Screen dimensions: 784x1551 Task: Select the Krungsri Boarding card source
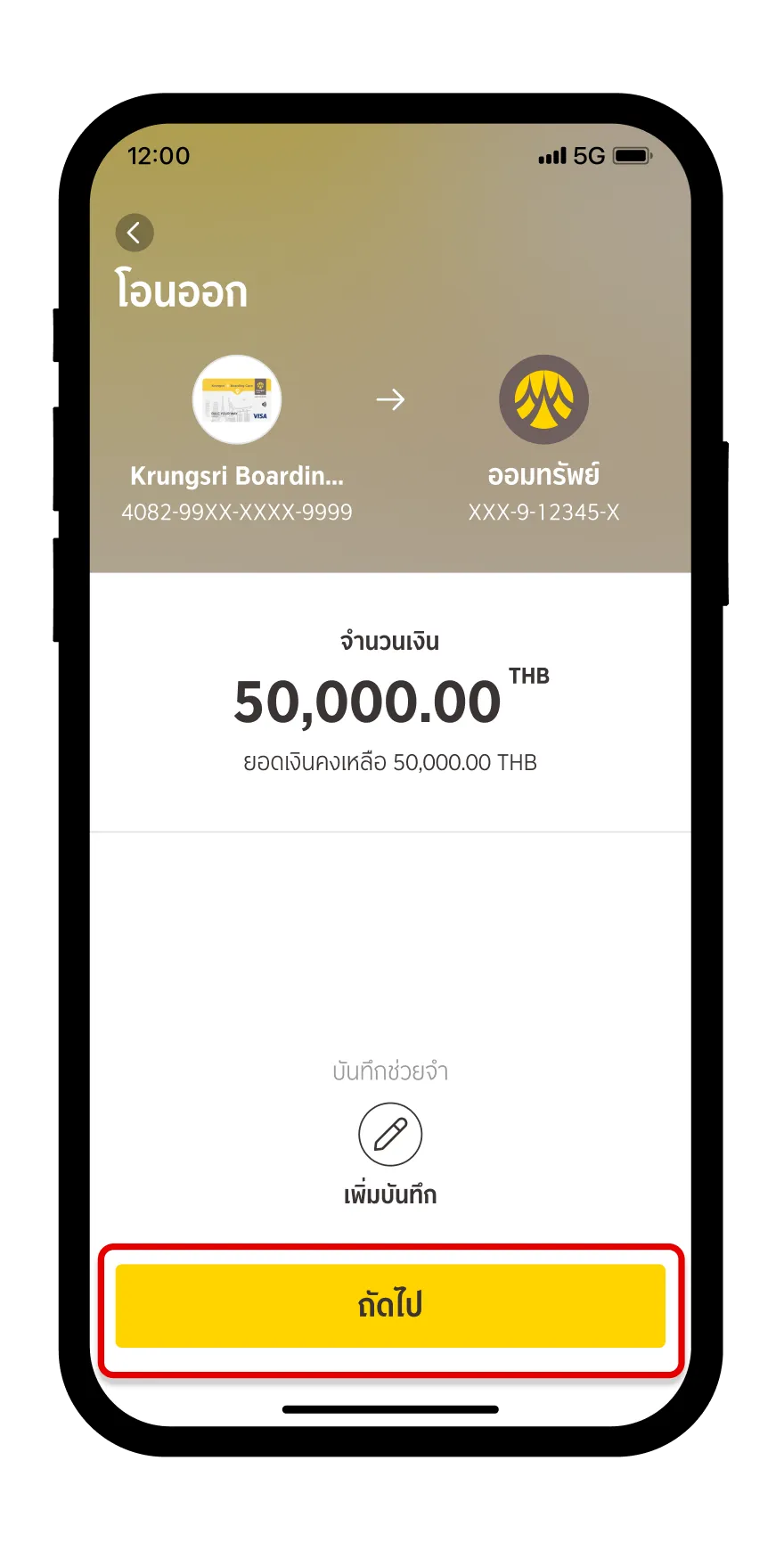[x=237, y=400]
